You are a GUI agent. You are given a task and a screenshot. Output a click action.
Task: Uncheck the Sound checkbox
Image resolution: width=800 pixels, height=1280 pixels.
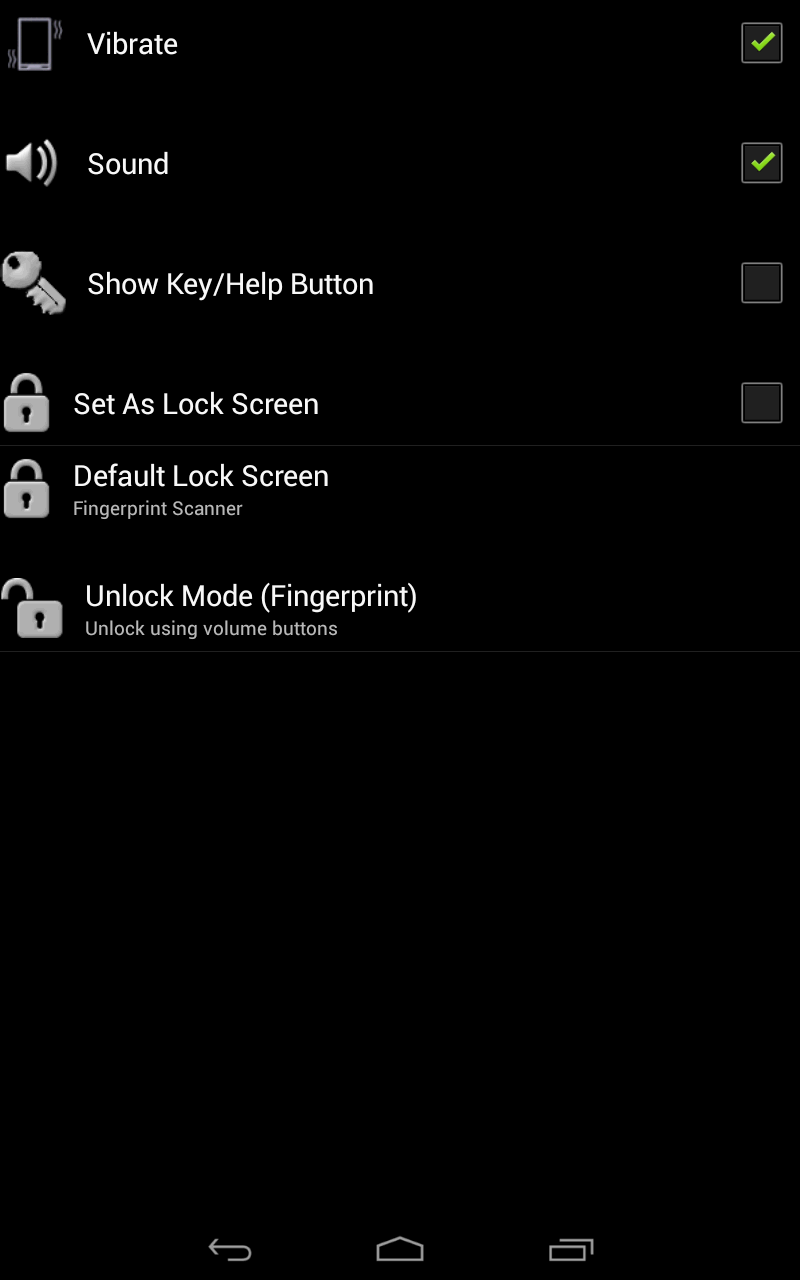pyautogui.click(x=761, y=163)
